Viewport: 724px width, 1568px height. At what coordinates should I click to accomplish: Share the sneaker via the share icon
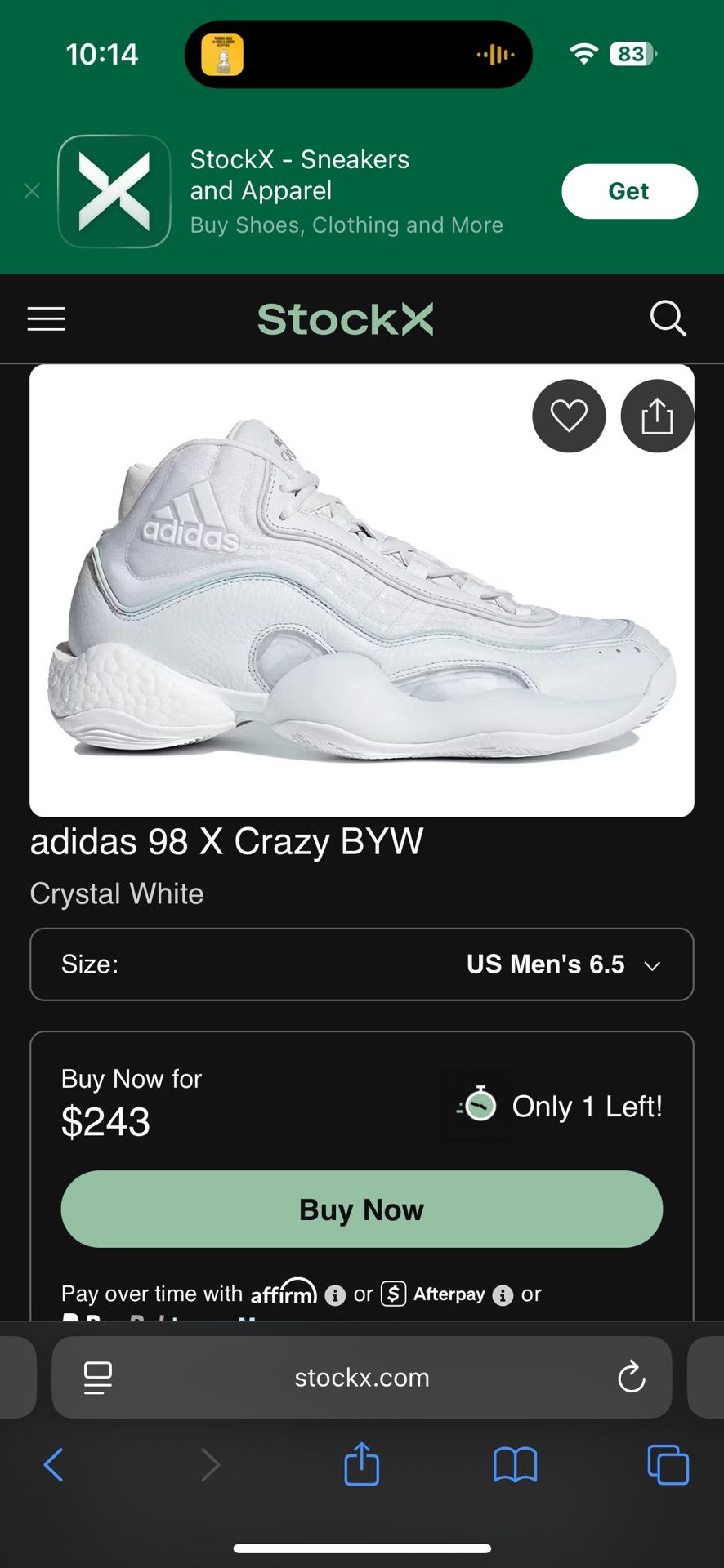tap(657, 416)
